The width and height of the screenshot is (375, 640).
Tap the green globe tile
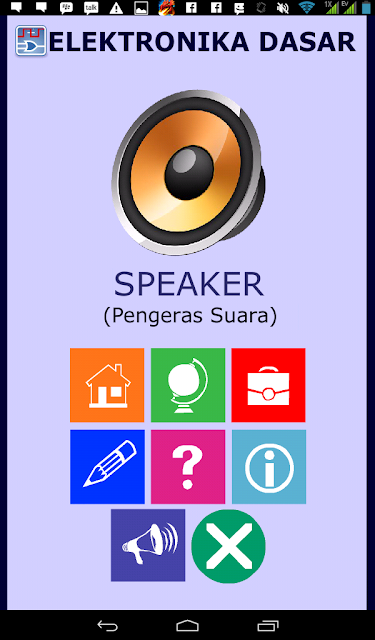point(188,385)
